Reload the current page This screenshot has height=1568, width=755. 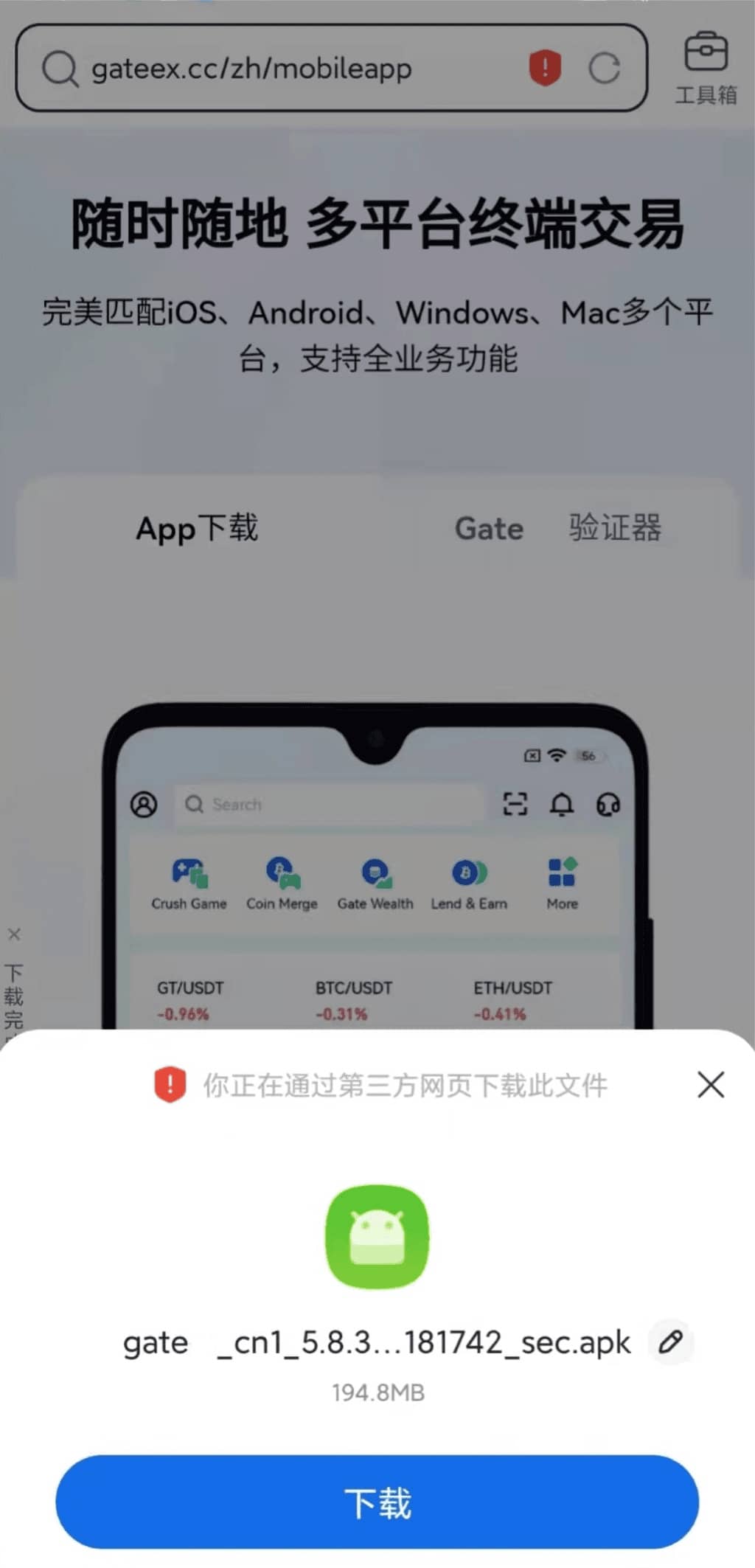[x=604, y=69]
